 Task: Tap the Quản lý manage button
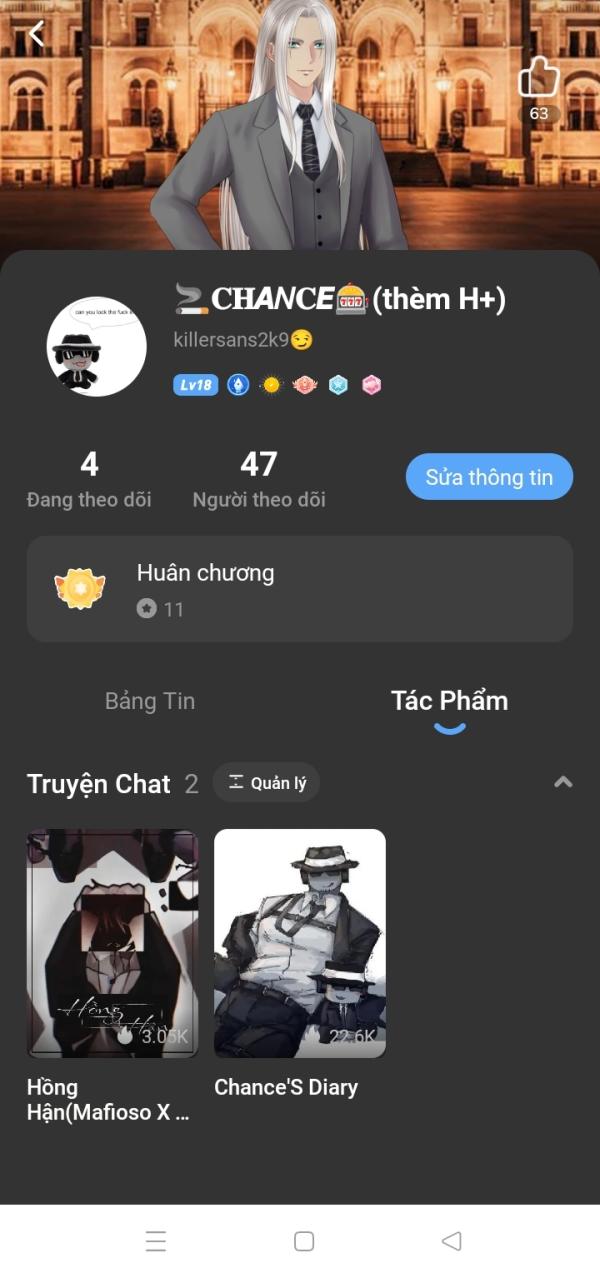267,783
